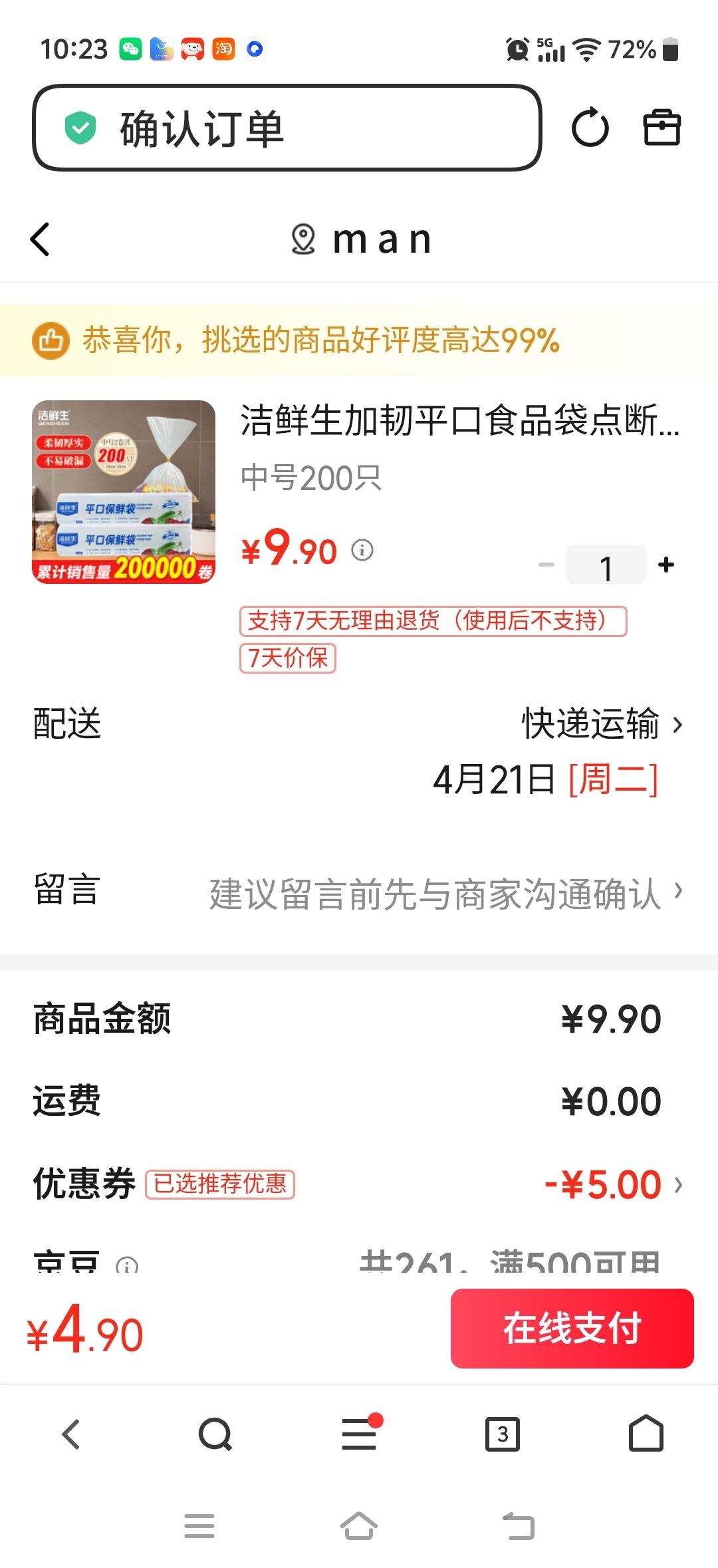The width and height of the screenshot is (718, 1568).
Task: Open search from the bottom navigation bar
Action: coord(214,1434)
